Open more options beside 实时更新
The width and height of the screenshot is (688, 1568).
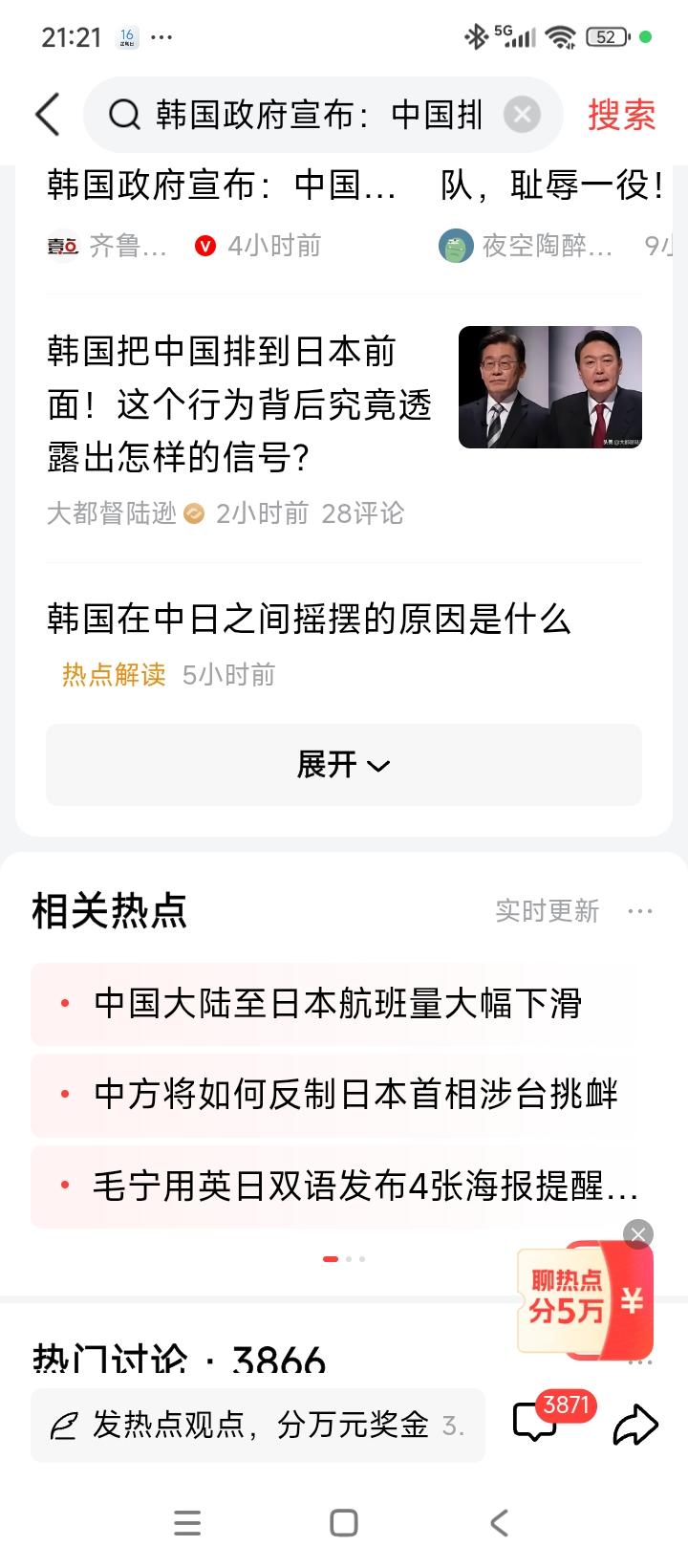click(x=639, y=911)
